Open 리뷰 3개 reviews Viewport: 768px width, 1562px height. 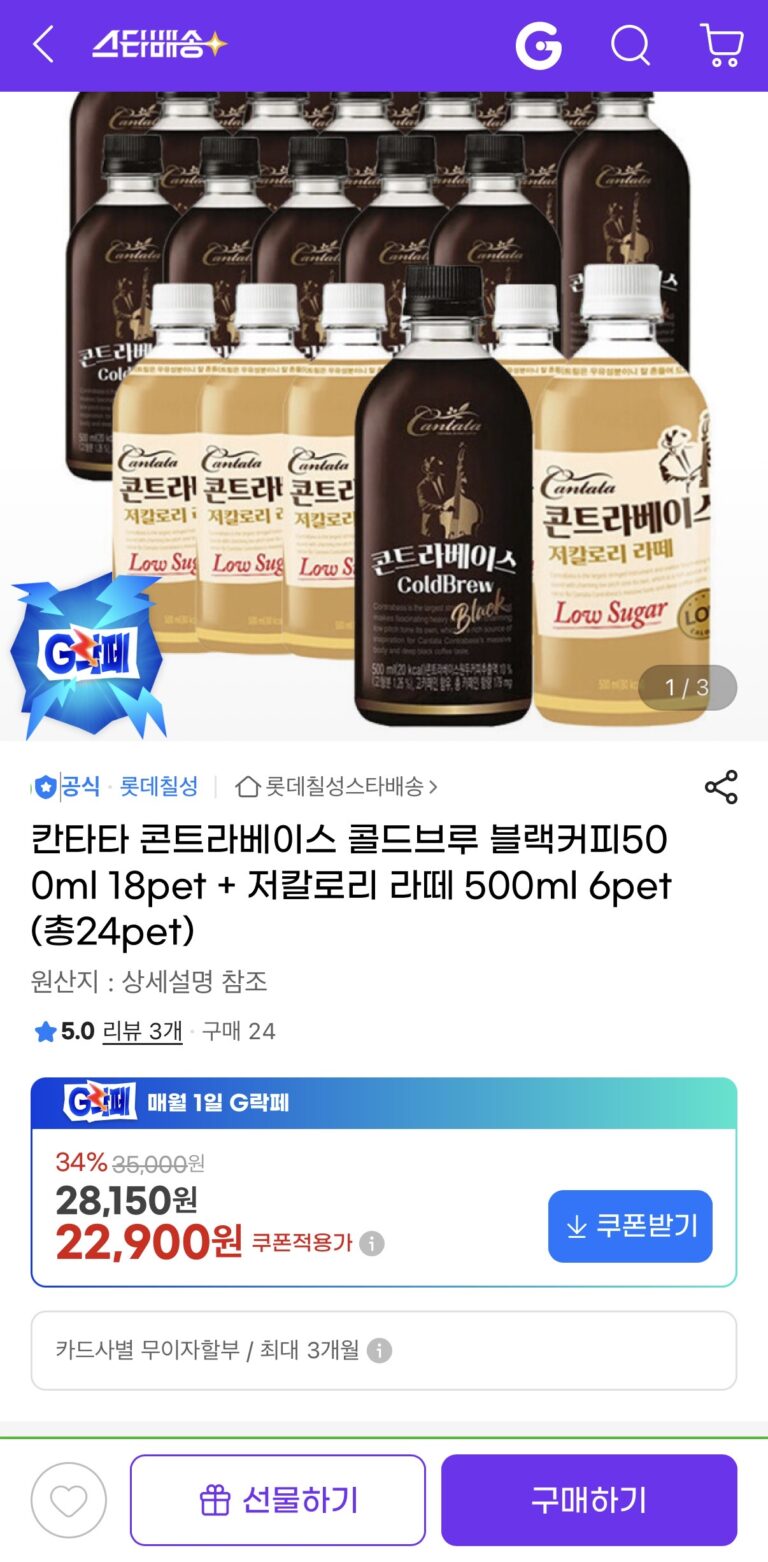click(x=142, y=1031)
